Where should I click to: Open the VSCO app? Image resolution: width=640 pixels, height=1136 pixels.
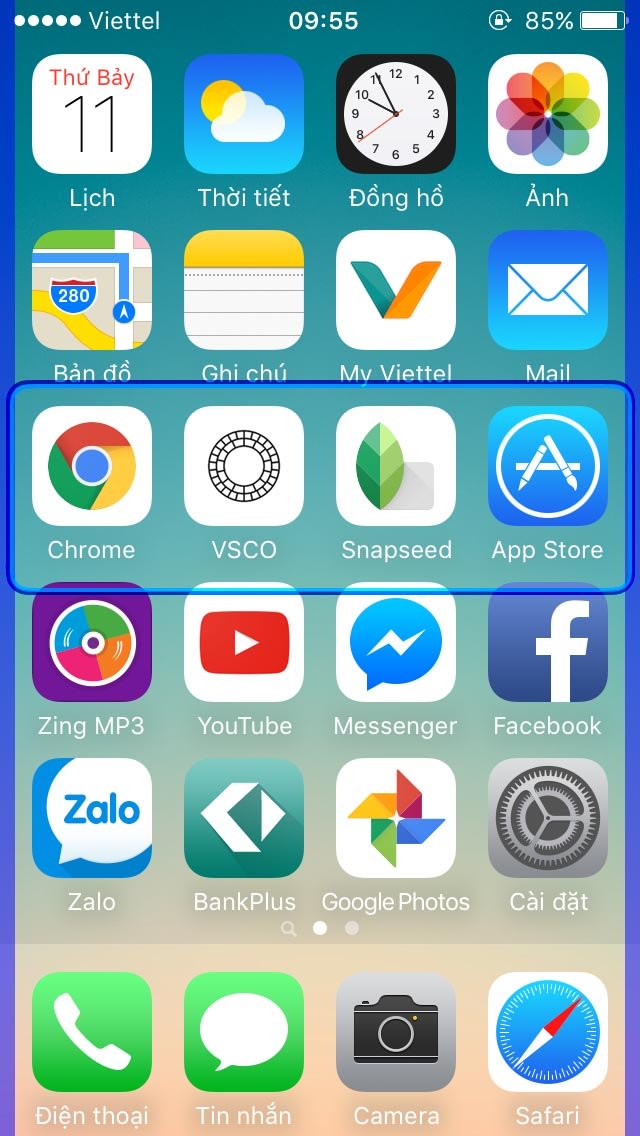pos(244,466)
